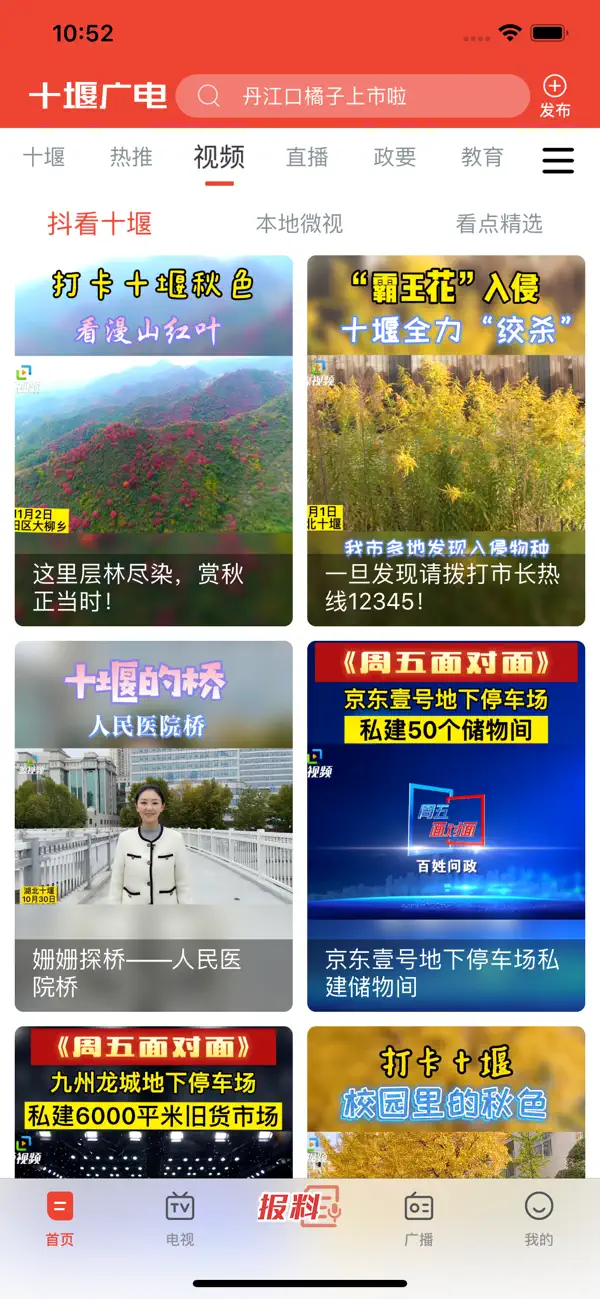Open the hamburger channel menu

558,160
